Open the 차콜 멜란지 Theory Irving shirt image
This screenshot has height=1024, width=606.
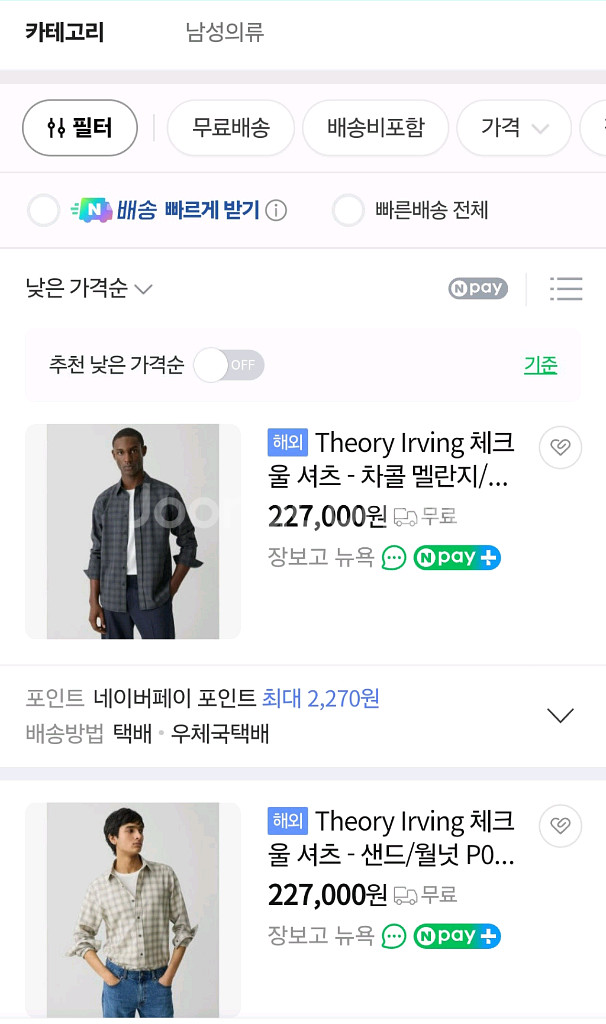pos(133,531)
